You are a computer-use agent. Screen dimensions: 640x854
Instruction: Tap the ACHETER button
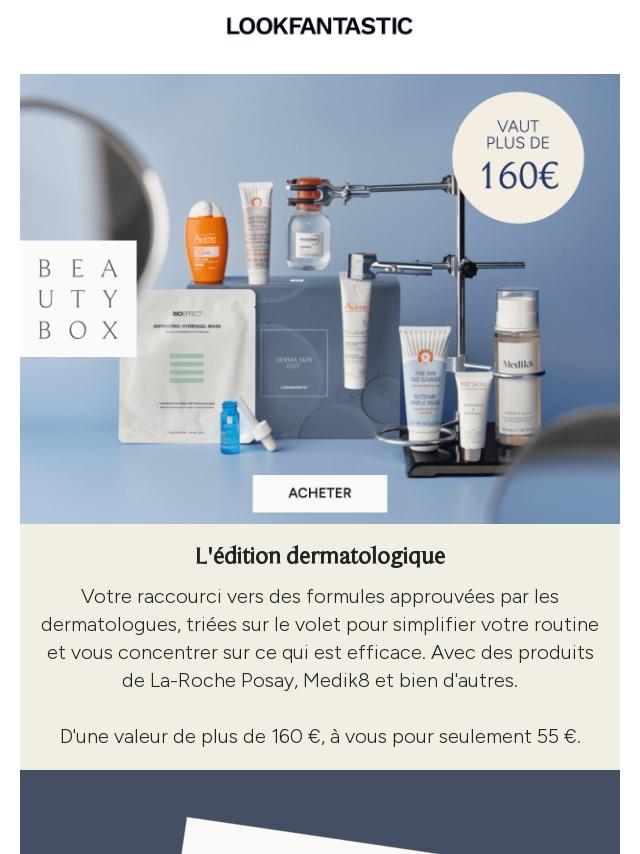click(x=319, y=493)
